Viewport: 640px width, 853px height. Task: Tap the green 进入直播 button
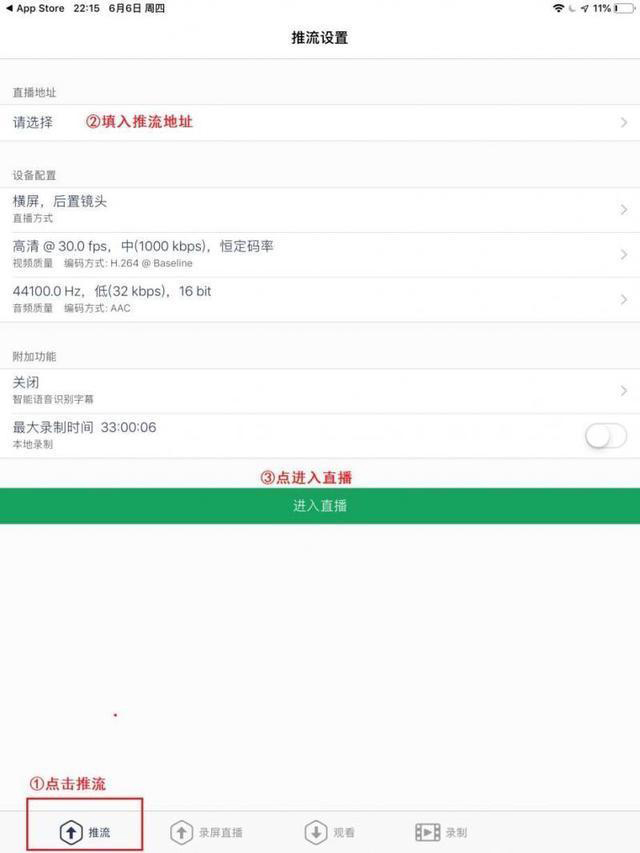point(320,505)
